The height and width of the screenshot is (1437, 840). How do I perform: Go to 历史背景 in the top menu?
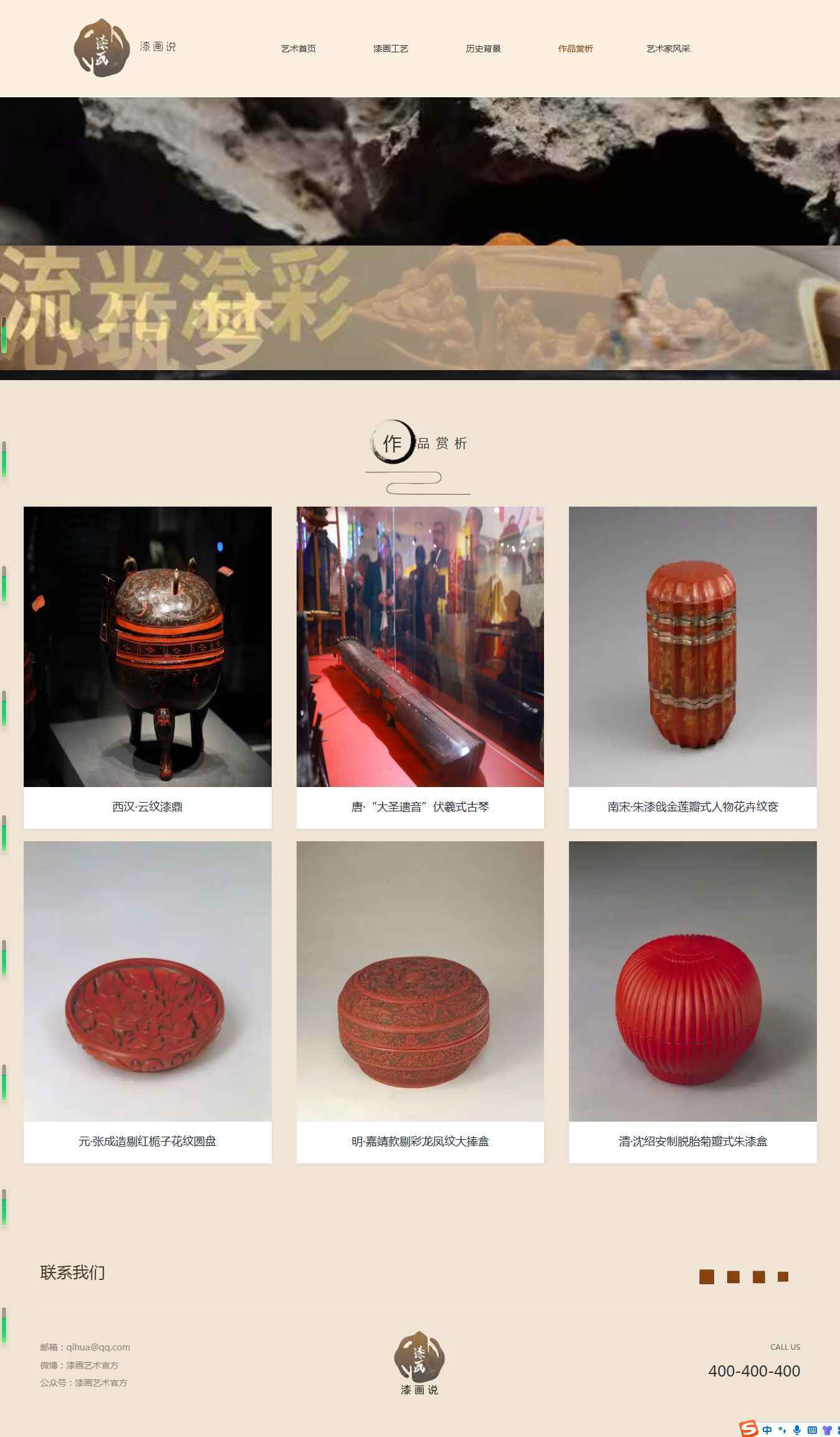pos(483,49)
